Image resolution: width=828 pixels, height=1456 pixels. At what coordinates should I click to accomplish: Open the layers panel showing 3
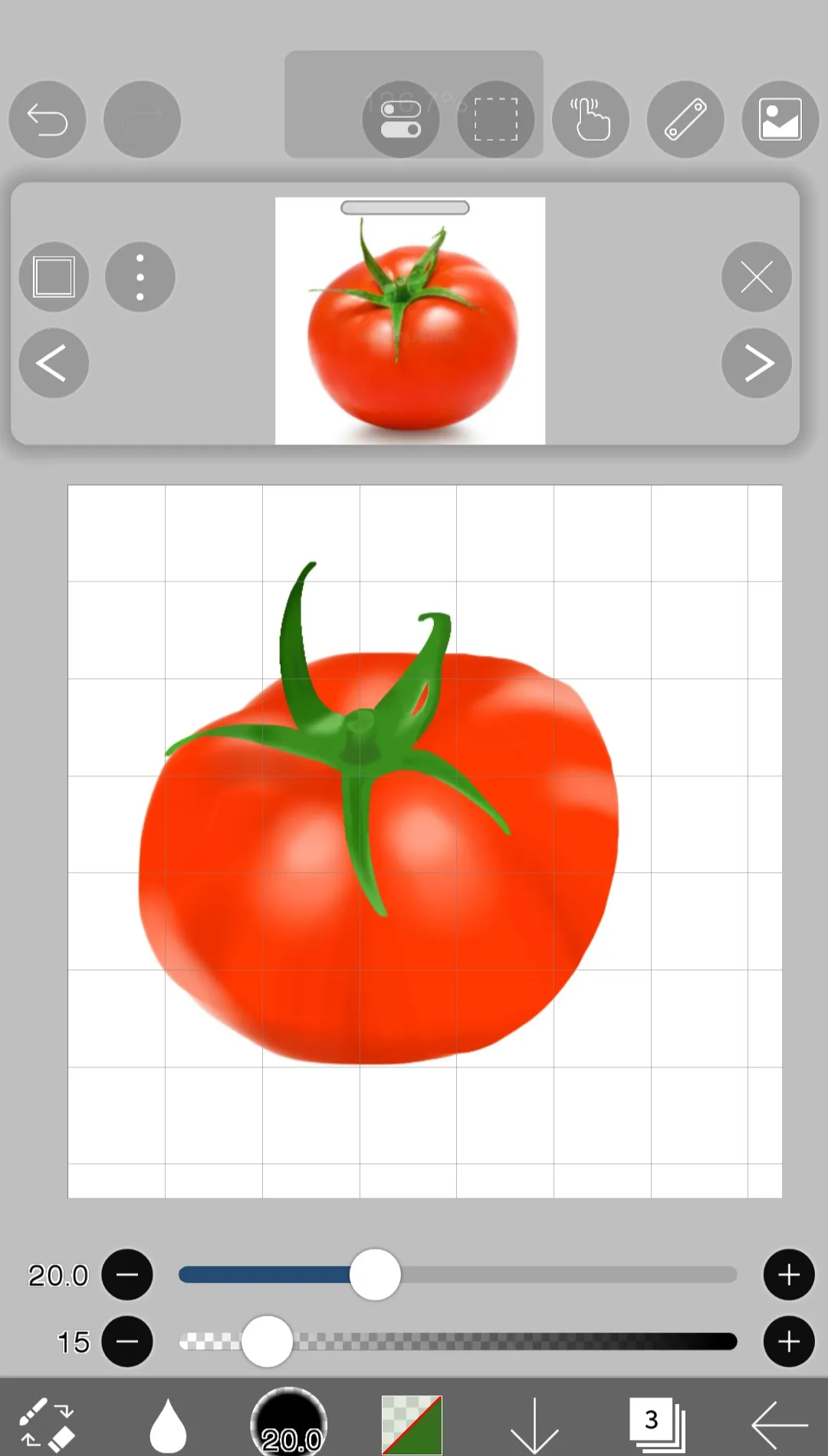pos(657,1424)
